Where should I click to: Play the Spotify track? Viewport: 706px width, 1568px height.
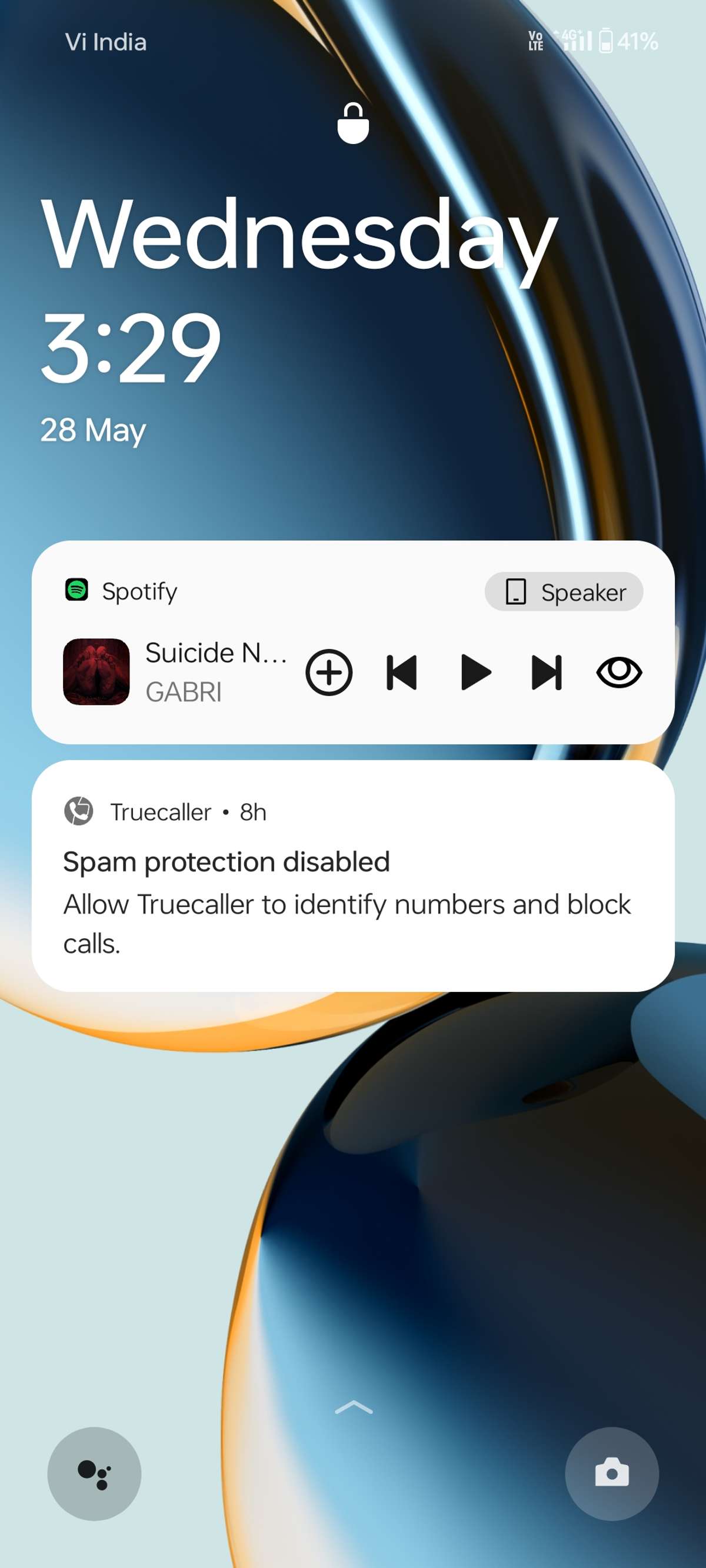(476, 672)
